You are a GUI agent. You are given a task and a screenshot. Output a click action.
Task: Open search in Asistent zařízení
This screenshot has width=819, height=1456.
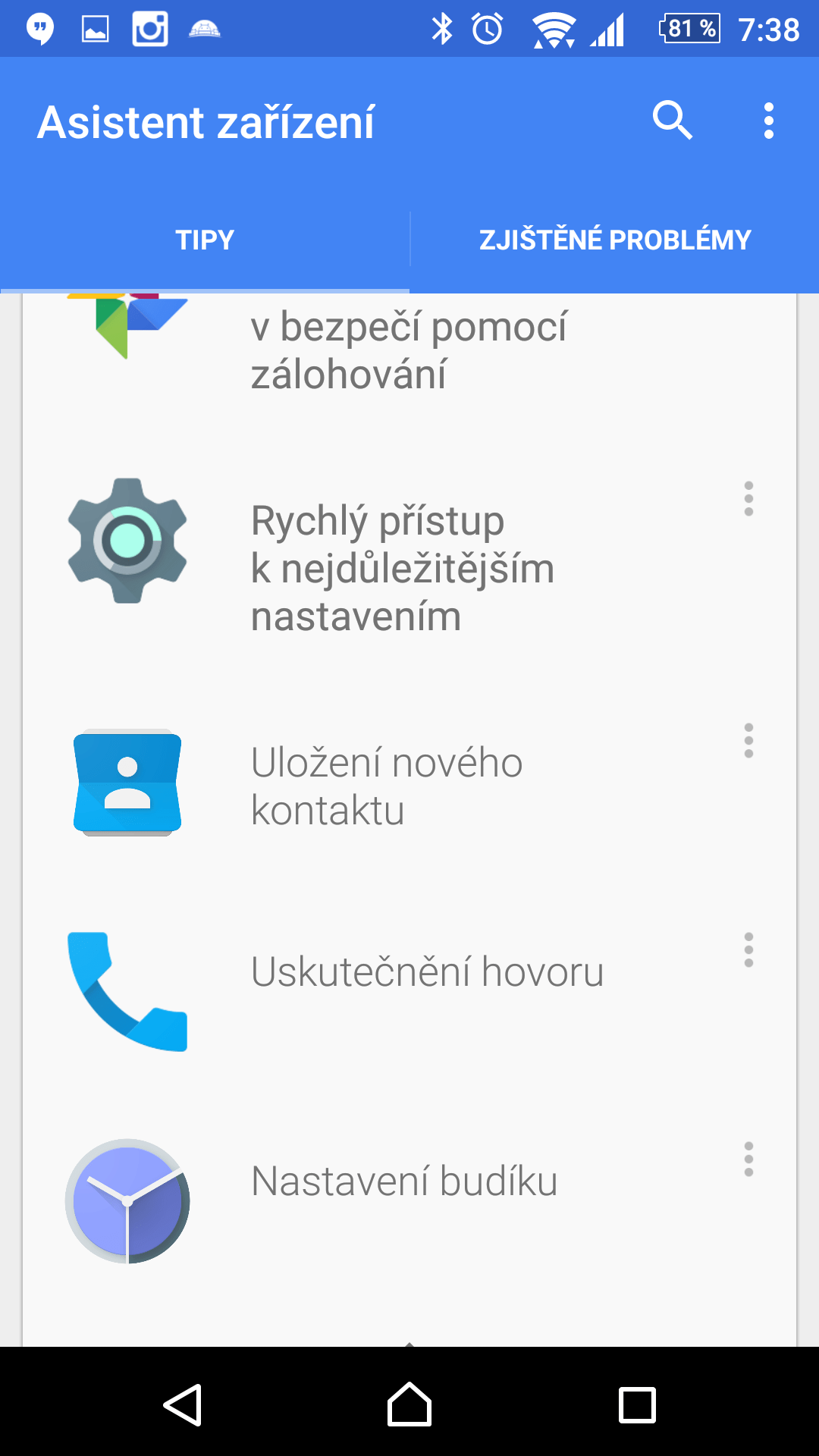click(x=673, y=121)
